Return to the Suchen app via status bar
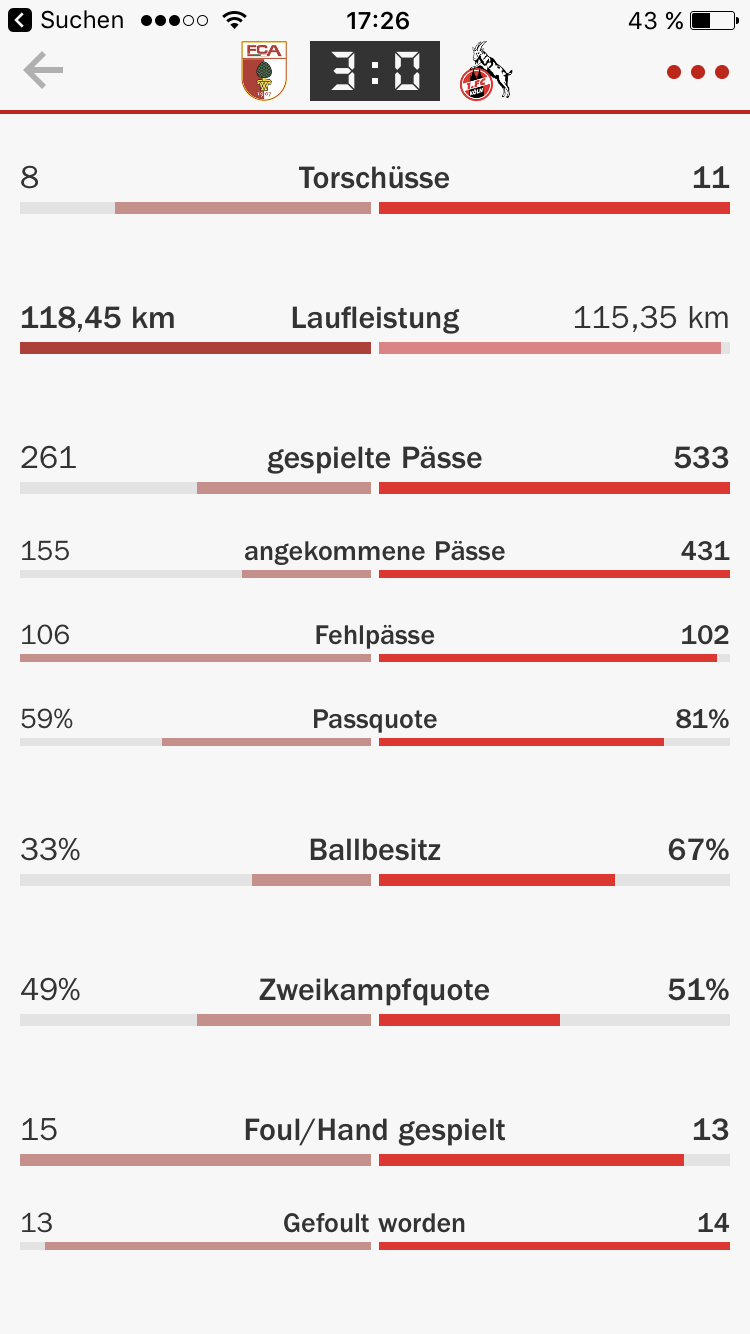The image size is (750, 1334). tap(66, 20)
